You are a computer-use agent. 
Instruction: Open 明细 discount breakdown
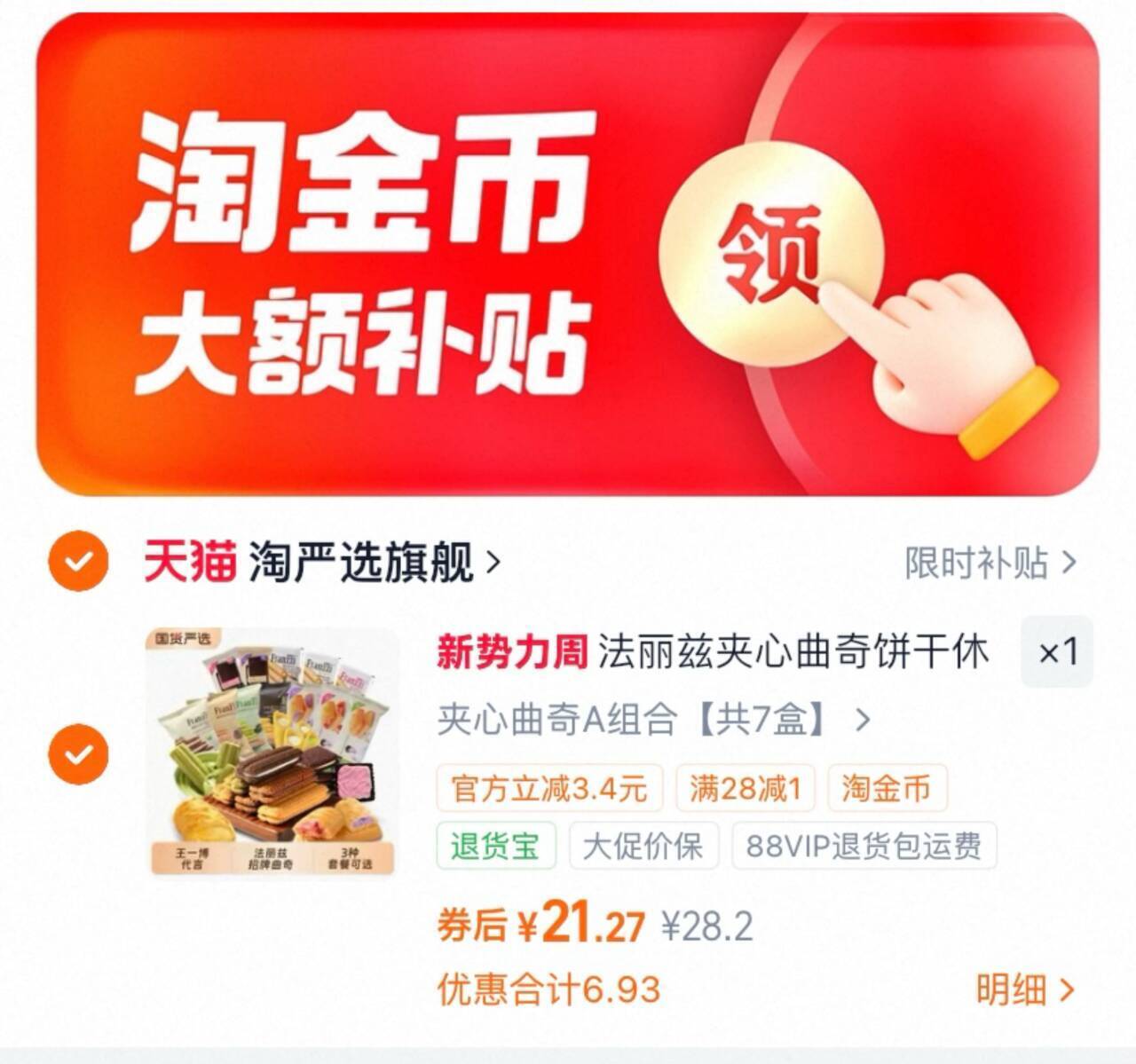click(x=1025, y=989)
